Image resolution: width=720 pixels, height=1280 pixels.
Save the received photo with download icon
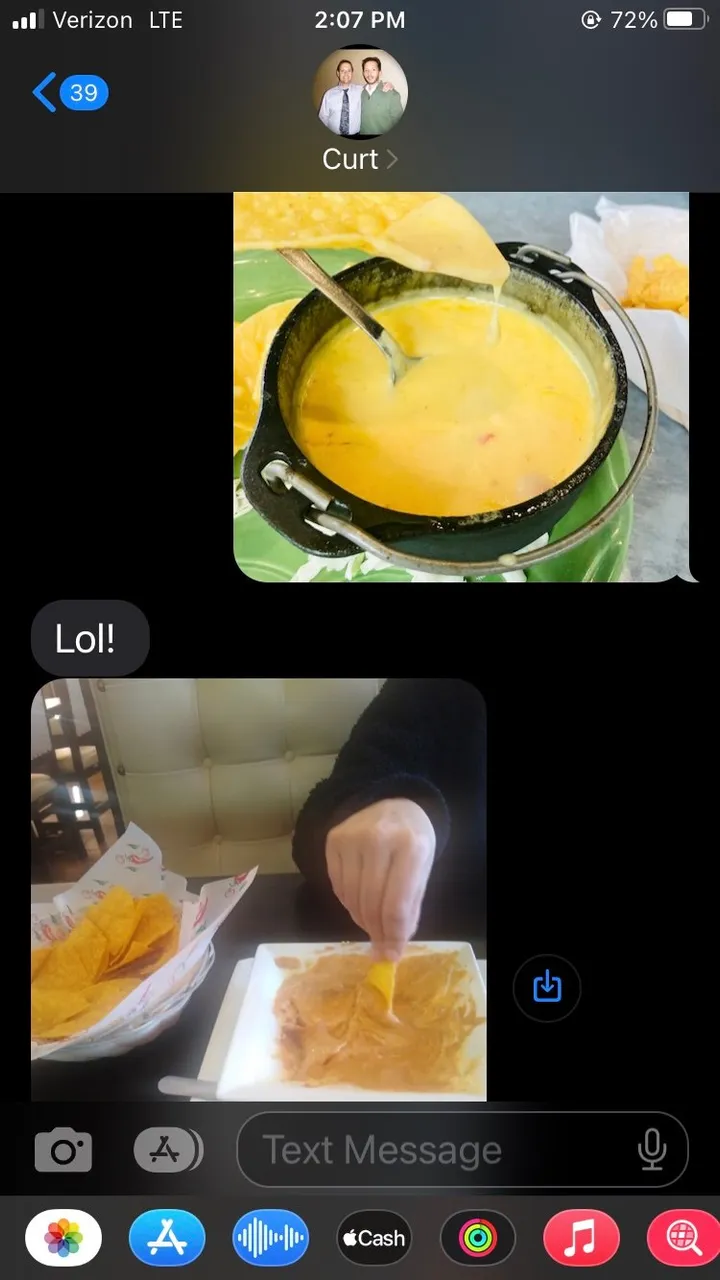point(547,987)
